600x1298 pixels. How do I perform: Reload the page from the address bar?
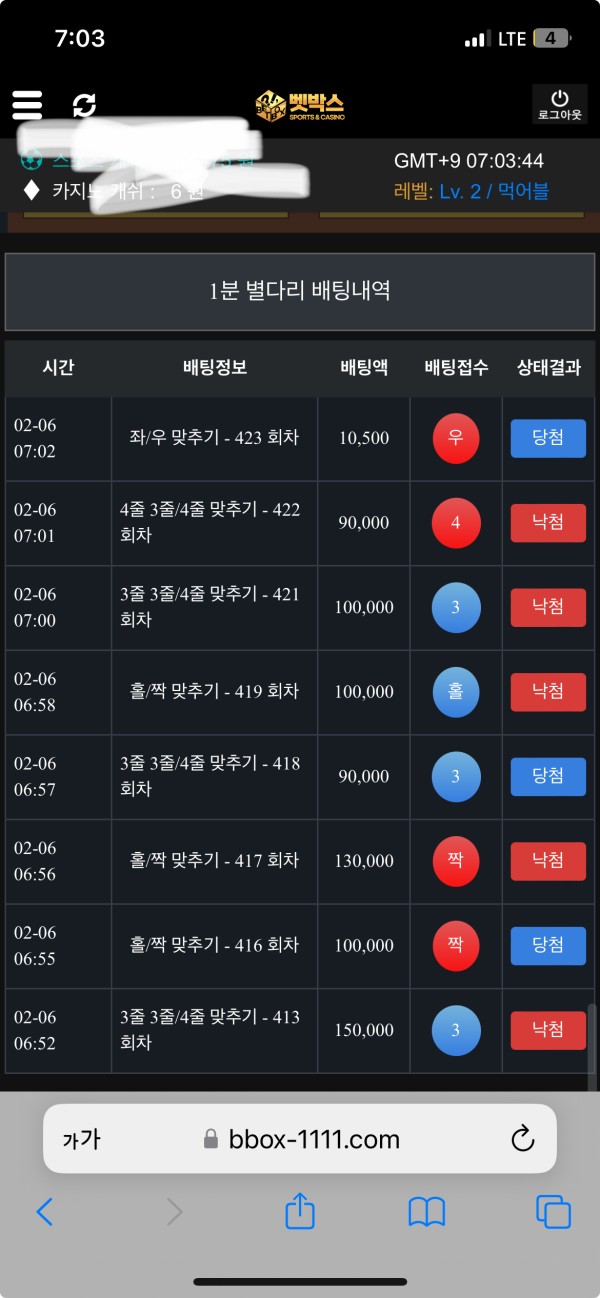pos(522,1138)
